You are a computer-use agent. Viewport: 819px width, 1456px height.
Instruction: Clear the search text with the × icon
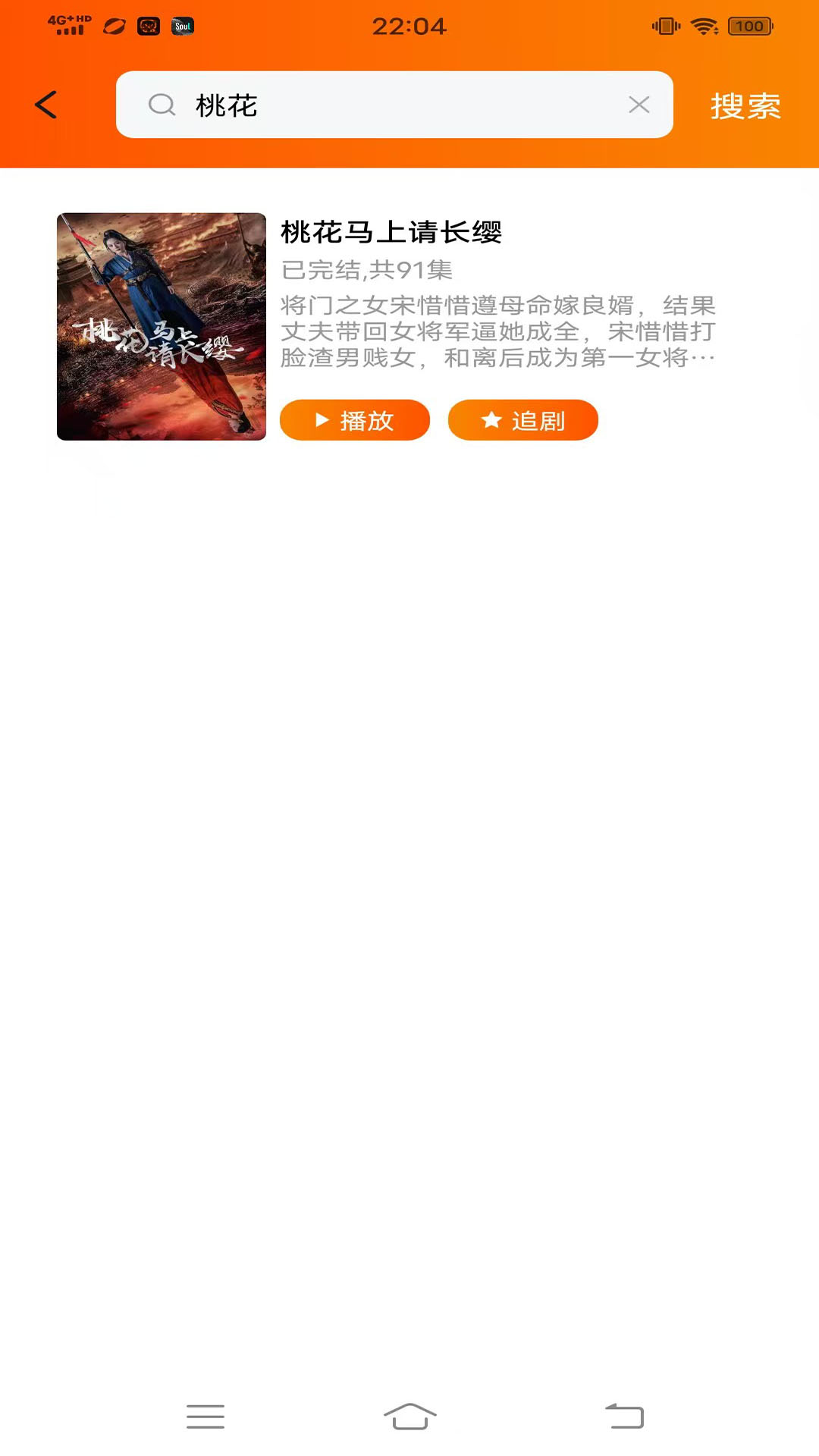point(641,106)
